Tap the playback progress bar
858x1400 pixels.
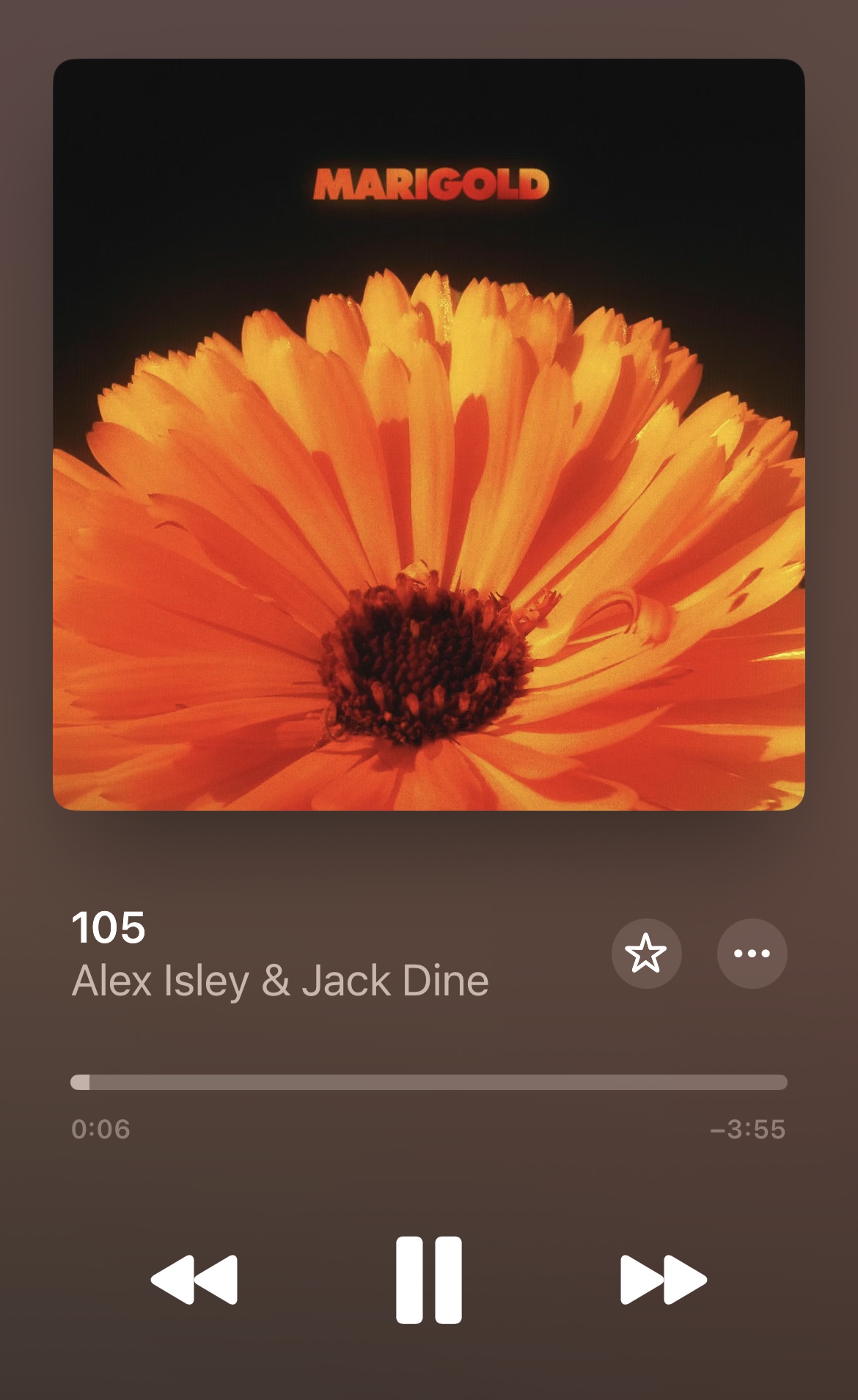[429, 1082]
